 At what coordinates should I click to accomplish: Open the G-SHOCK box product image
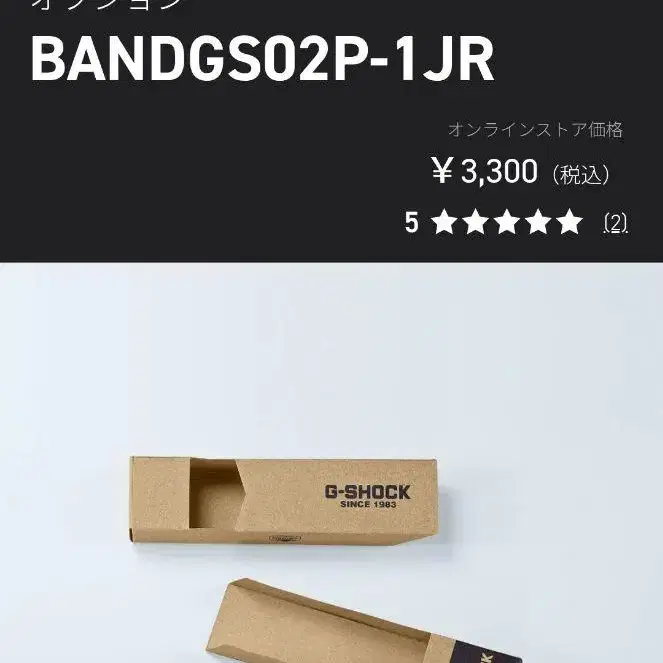(332, 463)
